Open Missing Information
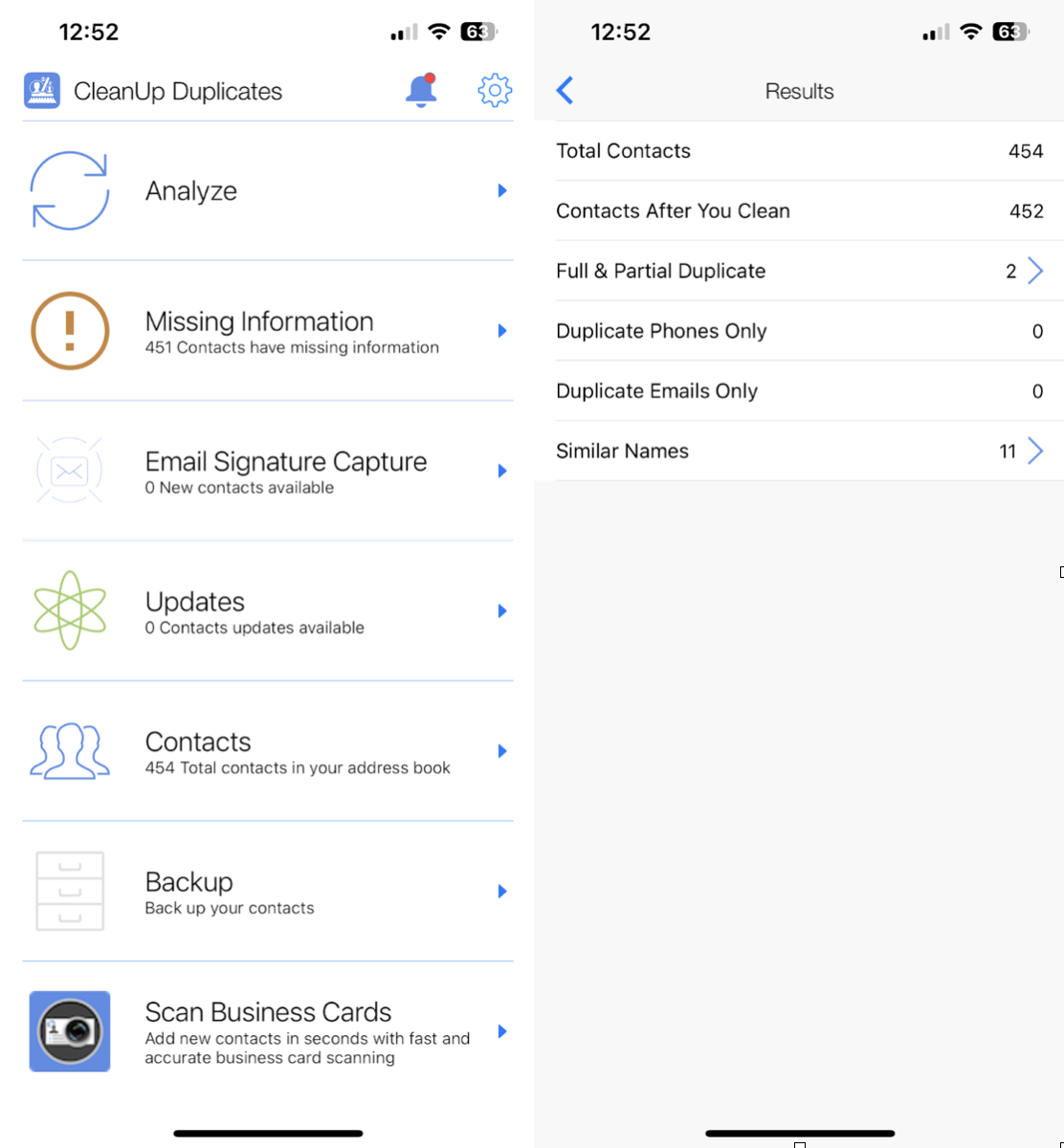This screenshot has width=1064, height=1148. tap(268, 331)
